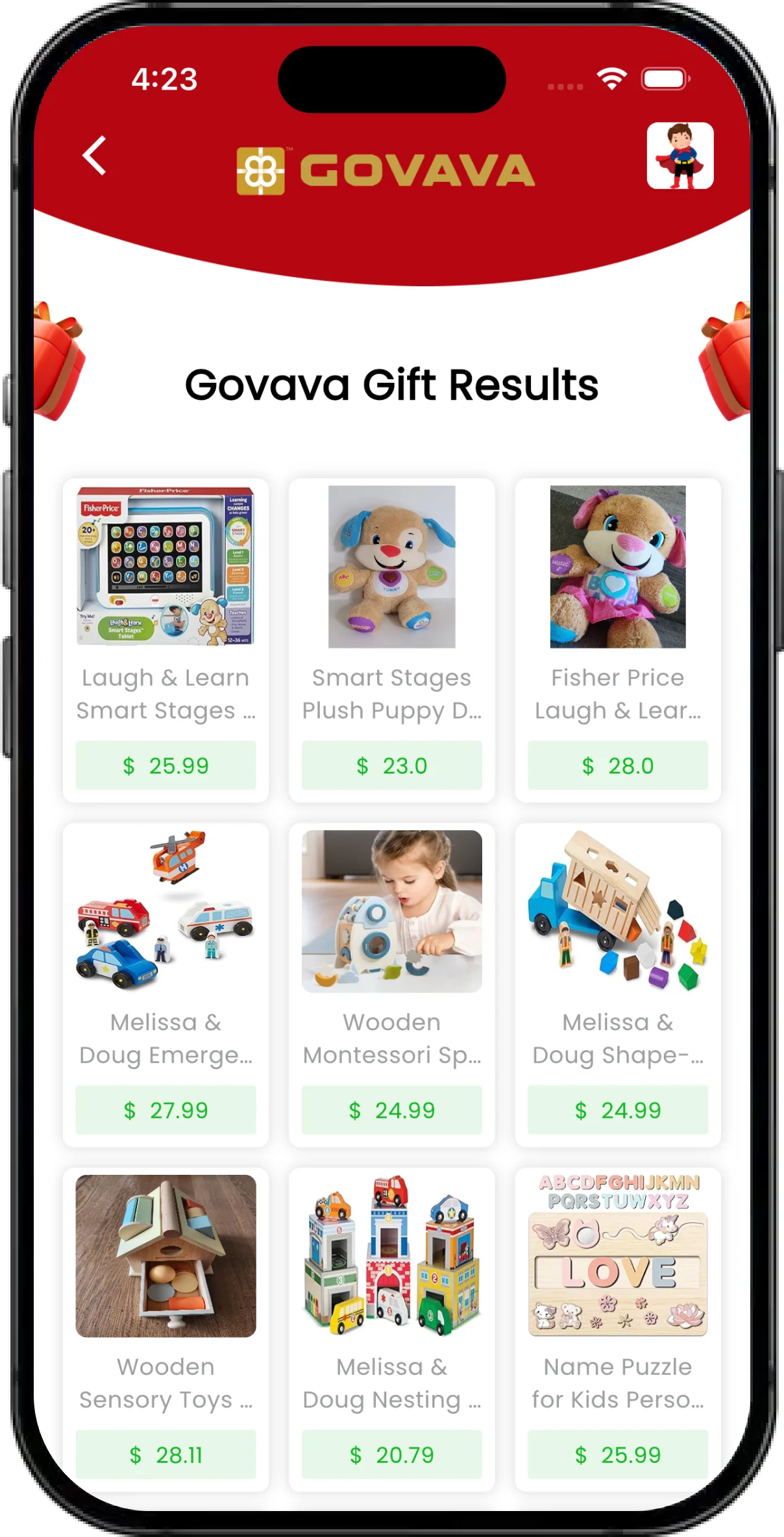The height and width of the screenshot is (1537, 784).
Task: Open the Melissa & Doug Nesting blocks card
Action: pyautogui.click(x=392, y=1330)
